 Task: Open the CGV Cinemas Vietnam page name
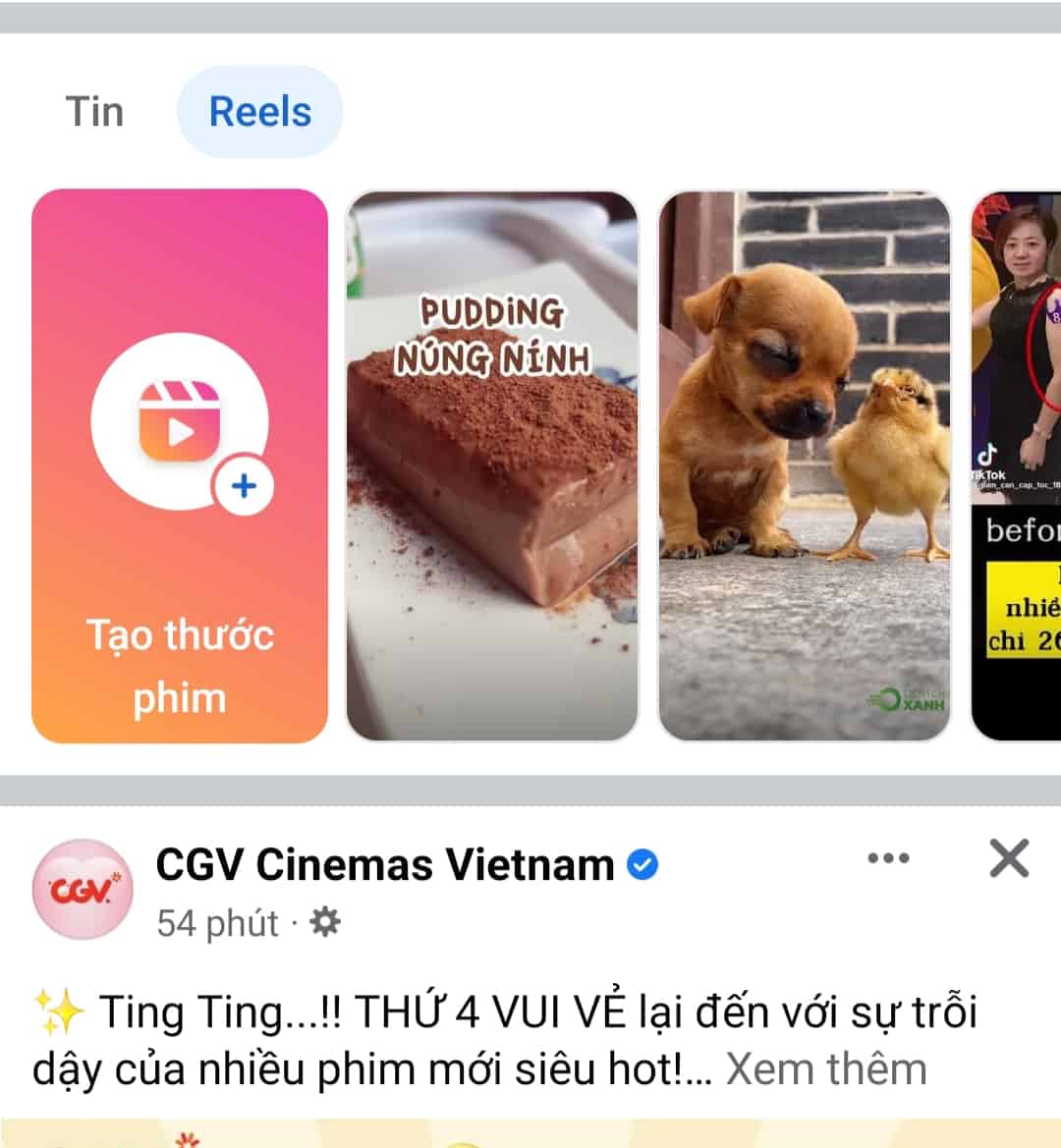tap(385, 865)
